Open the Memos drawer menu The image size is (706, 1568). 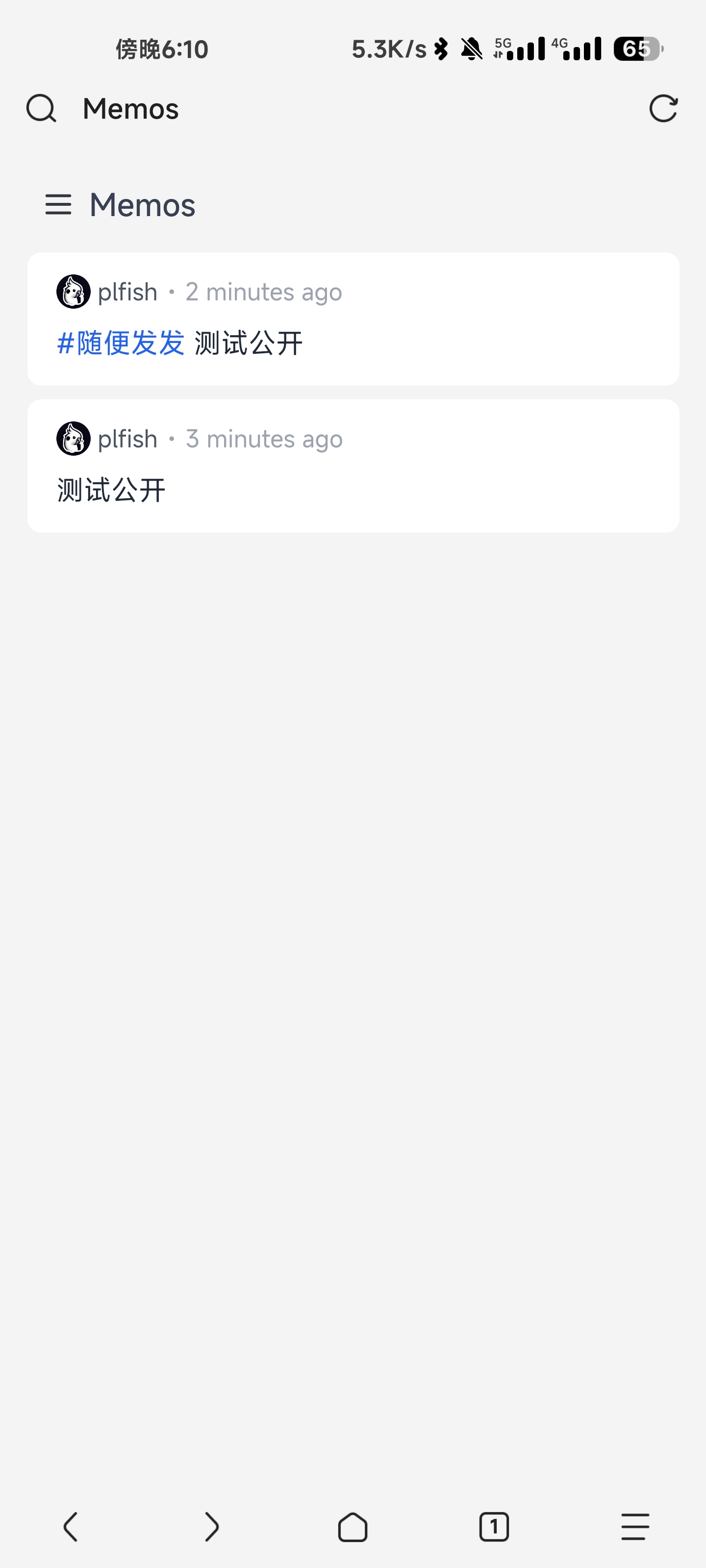pos(58,204)
